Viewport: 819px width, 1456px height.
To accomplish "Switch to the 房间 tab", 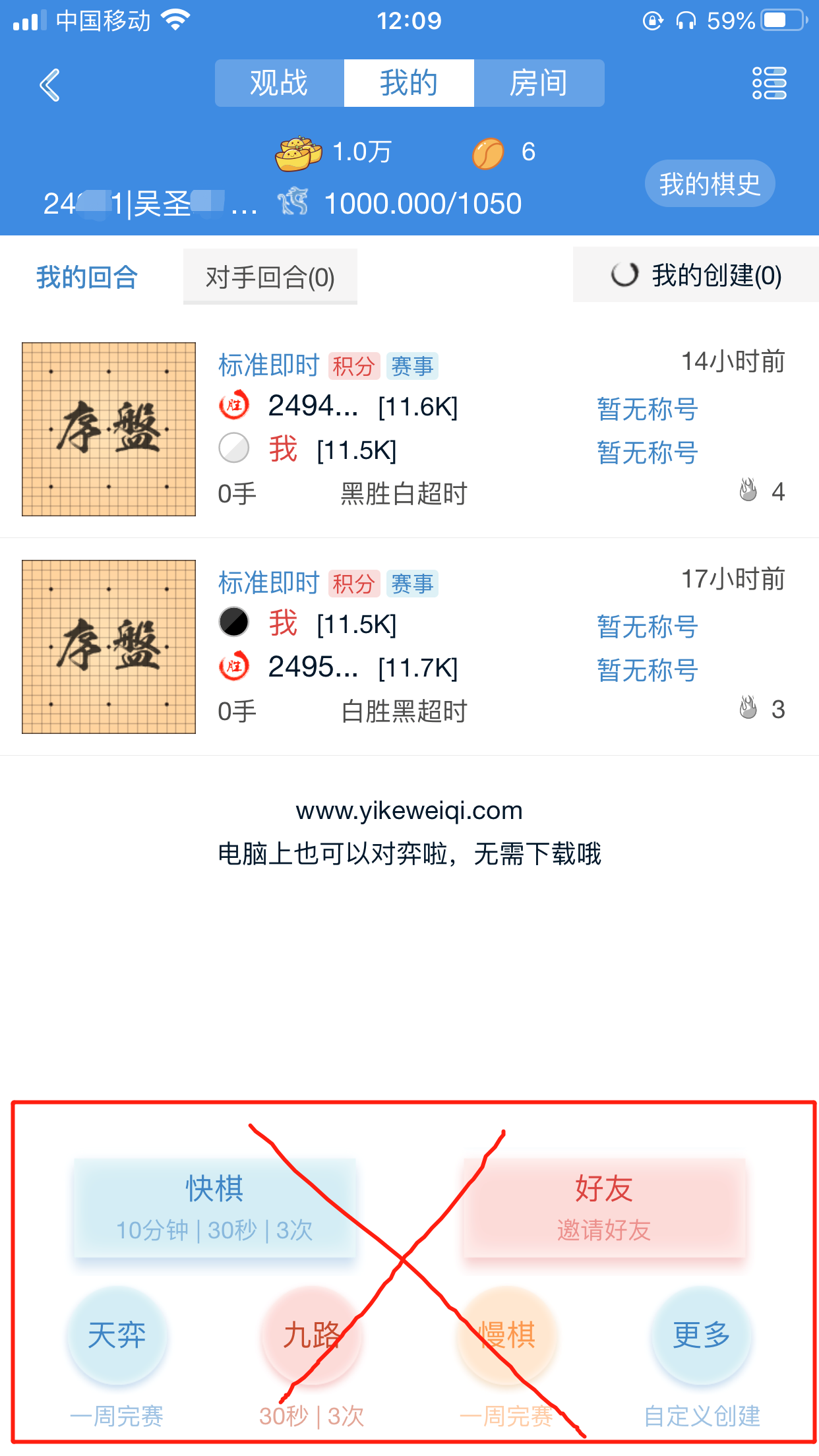I will point(539,84).
